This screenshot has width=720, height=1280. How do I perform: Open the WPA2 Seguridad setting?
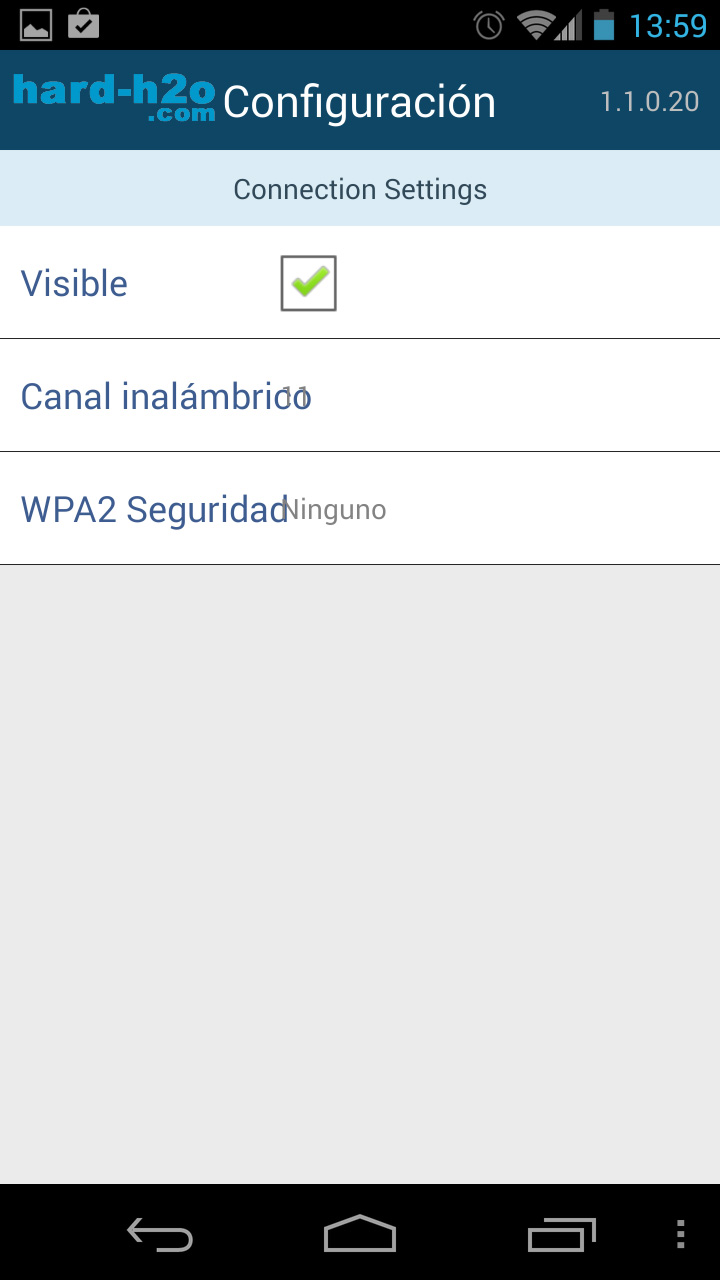click(x=360, y=509)
